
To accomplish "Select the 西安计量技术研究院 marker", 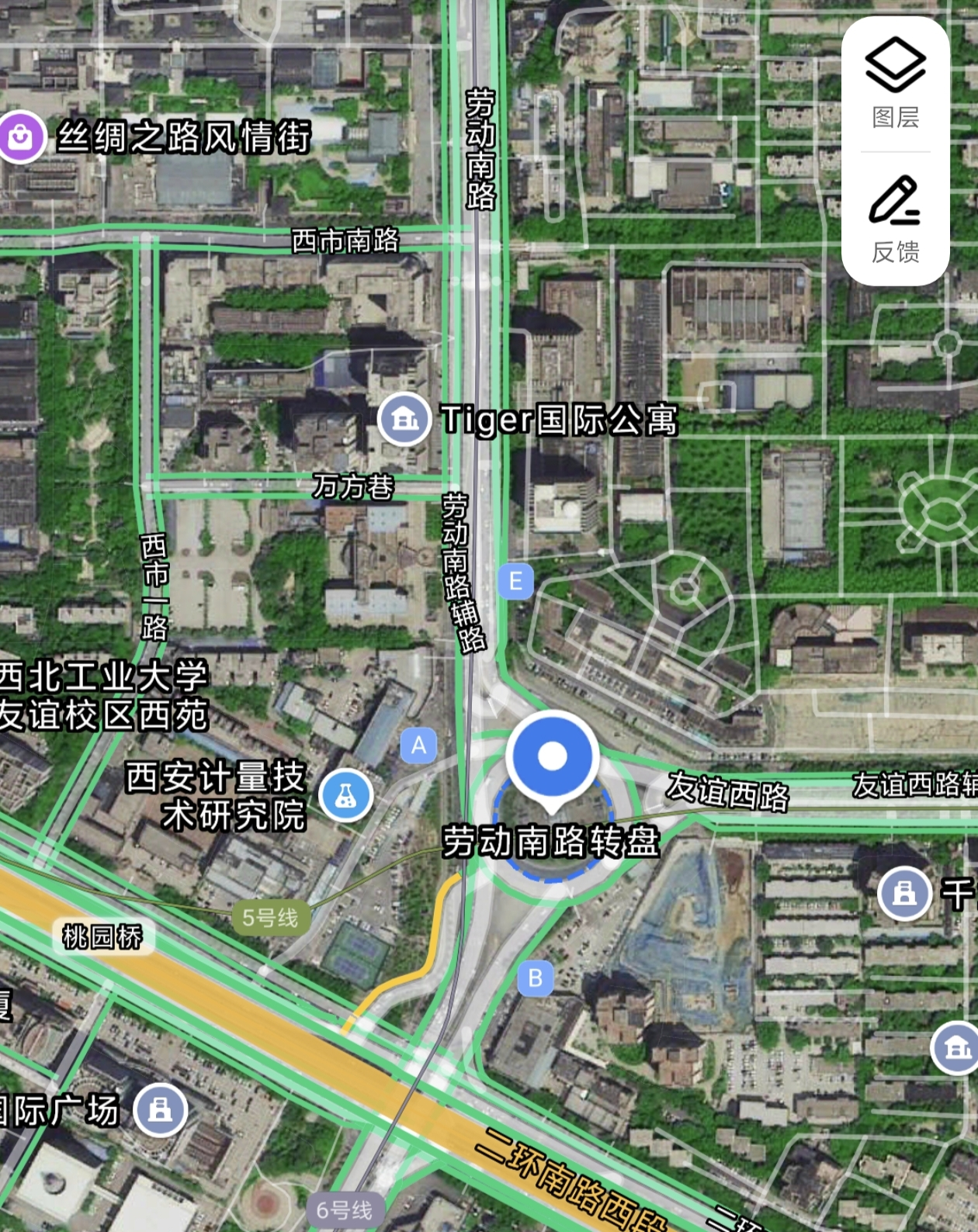I will click(x=346, y=795).
